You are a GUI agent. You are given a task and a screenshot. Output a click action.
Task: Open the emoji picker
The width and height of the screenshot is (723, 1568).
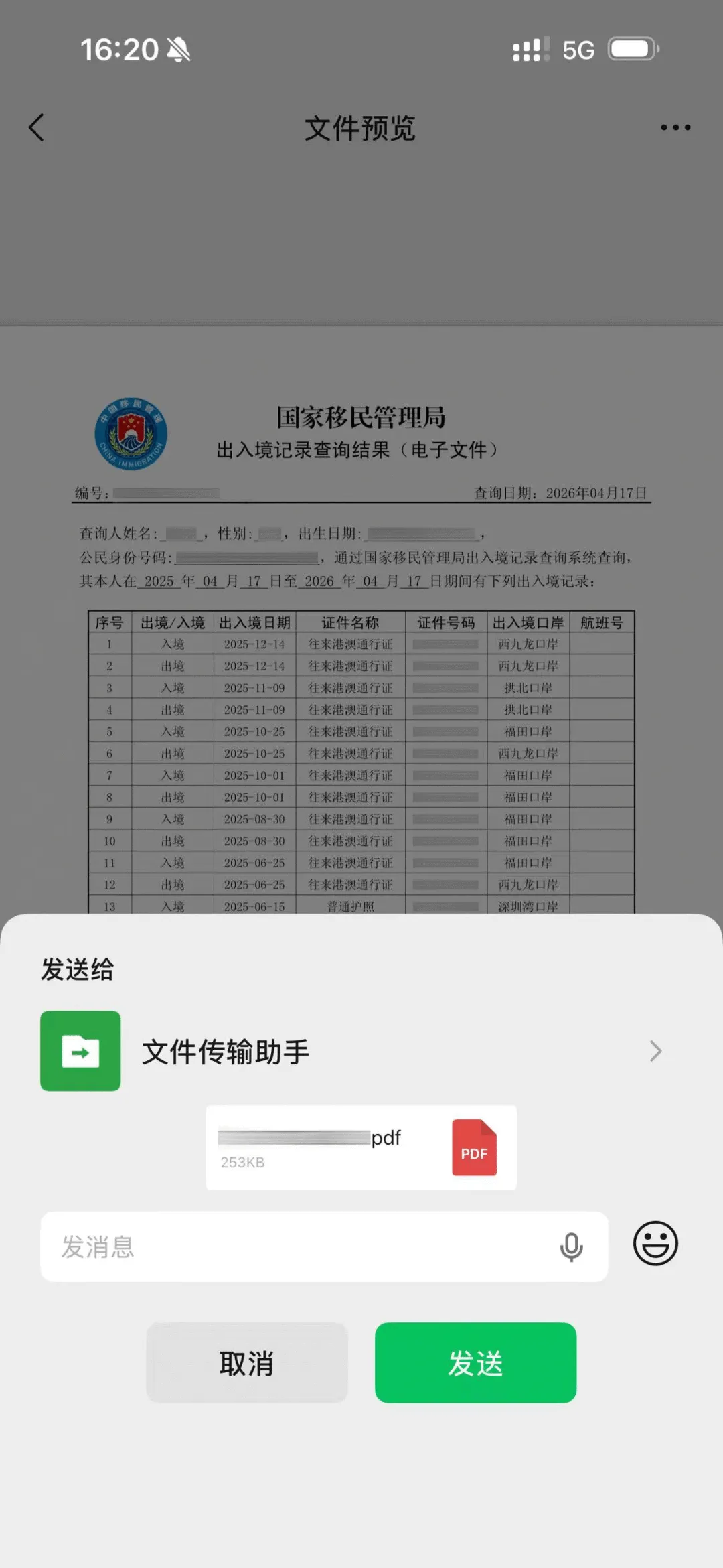655,1243
